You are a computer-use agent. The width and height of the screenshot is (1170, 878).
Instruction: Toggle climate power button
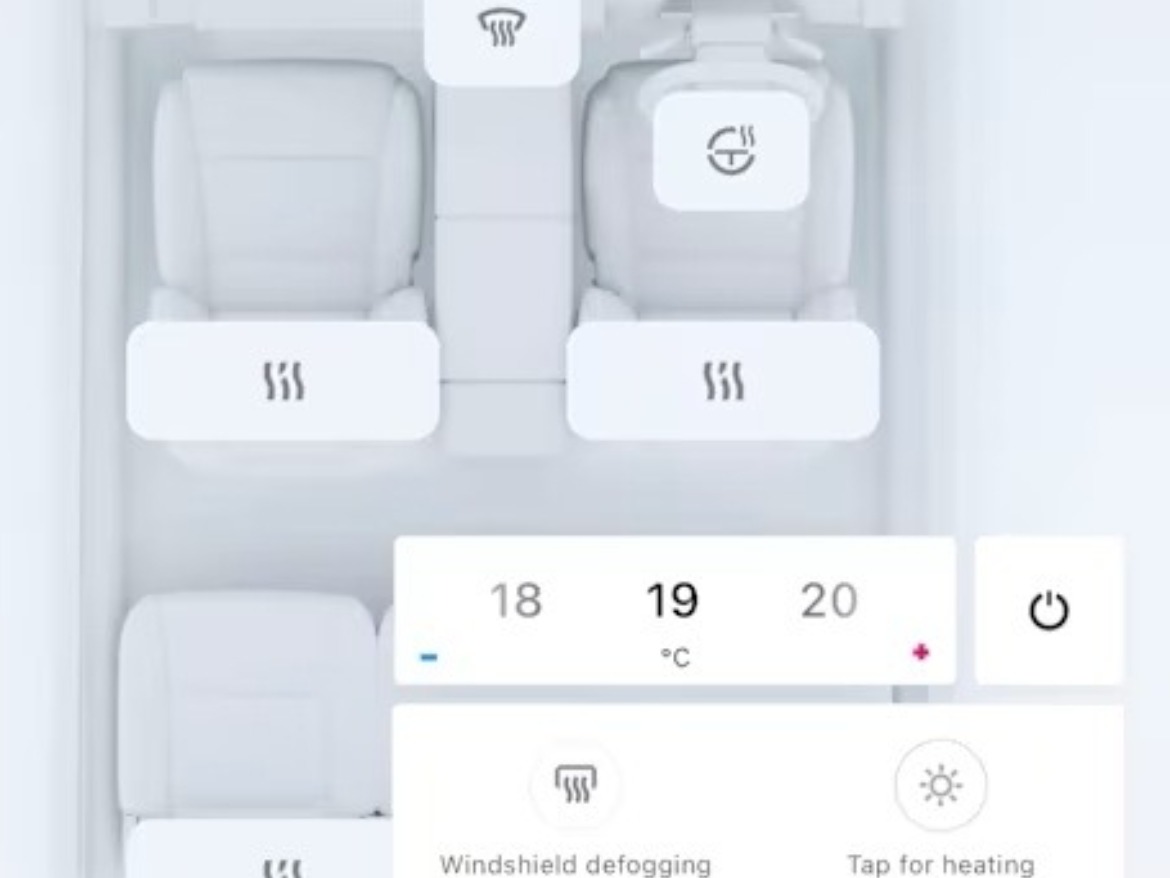coord(1049,610)
